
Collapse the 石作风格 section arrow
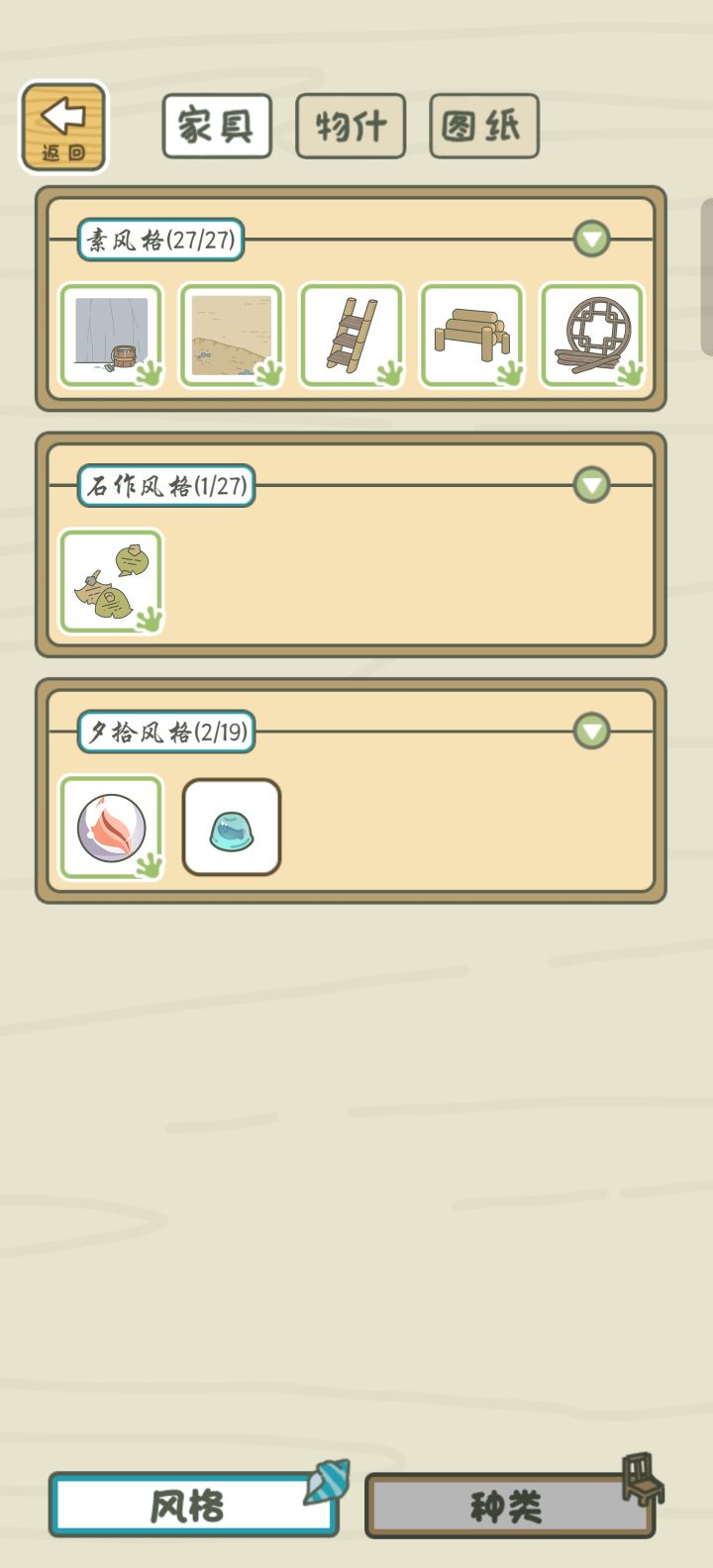coord(591,486)
